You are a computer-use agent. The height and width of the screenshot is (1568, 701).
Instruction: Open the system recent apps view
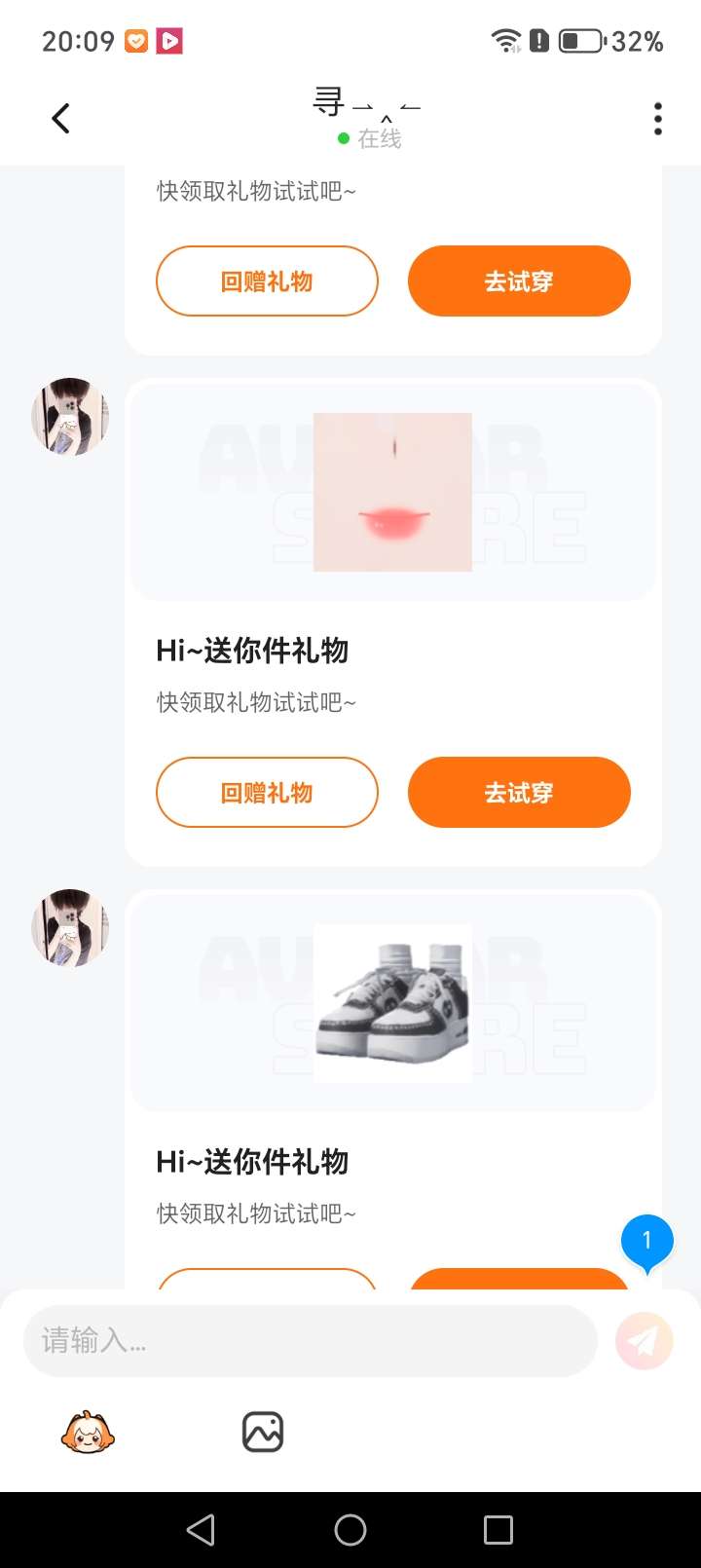click(498, 1530)
